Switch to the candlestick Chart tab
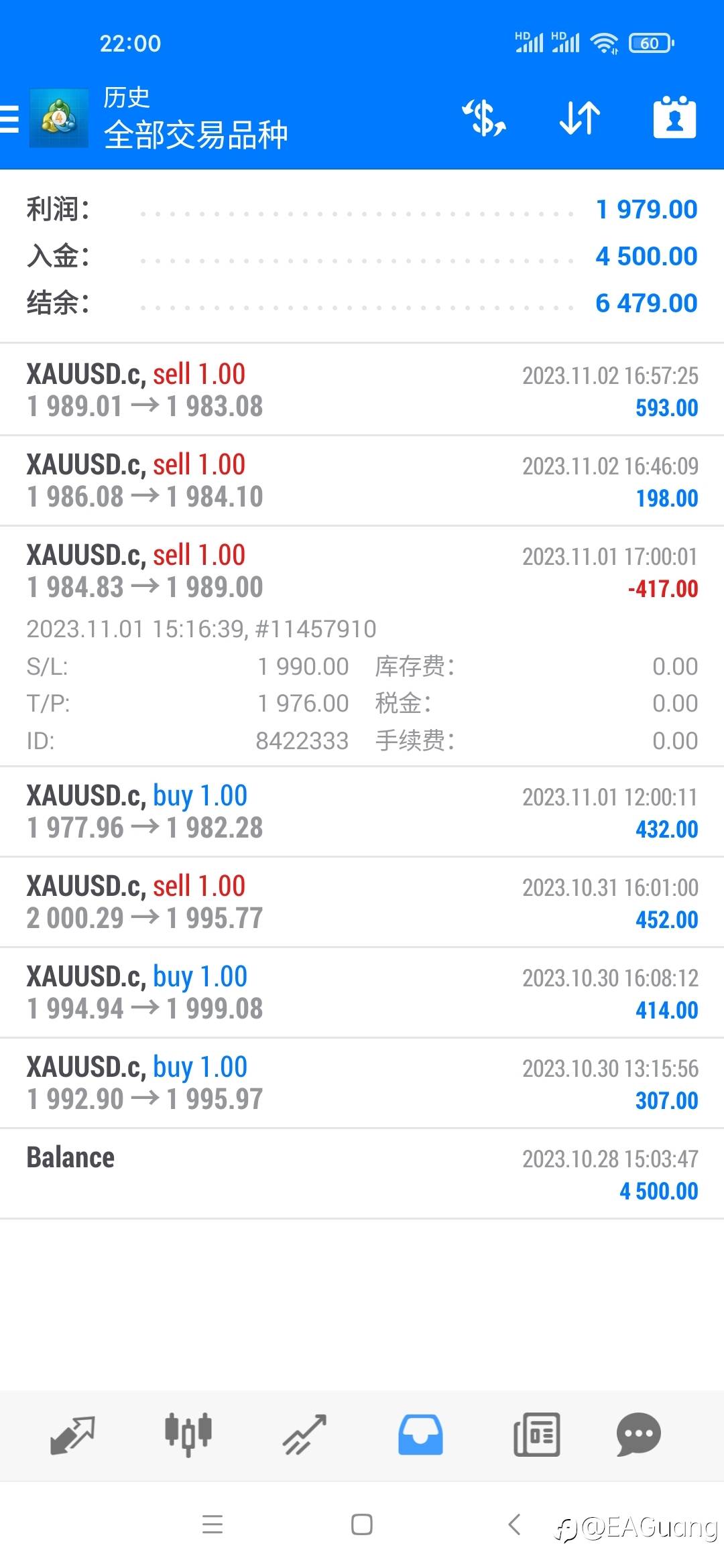 pos(188,1435)
